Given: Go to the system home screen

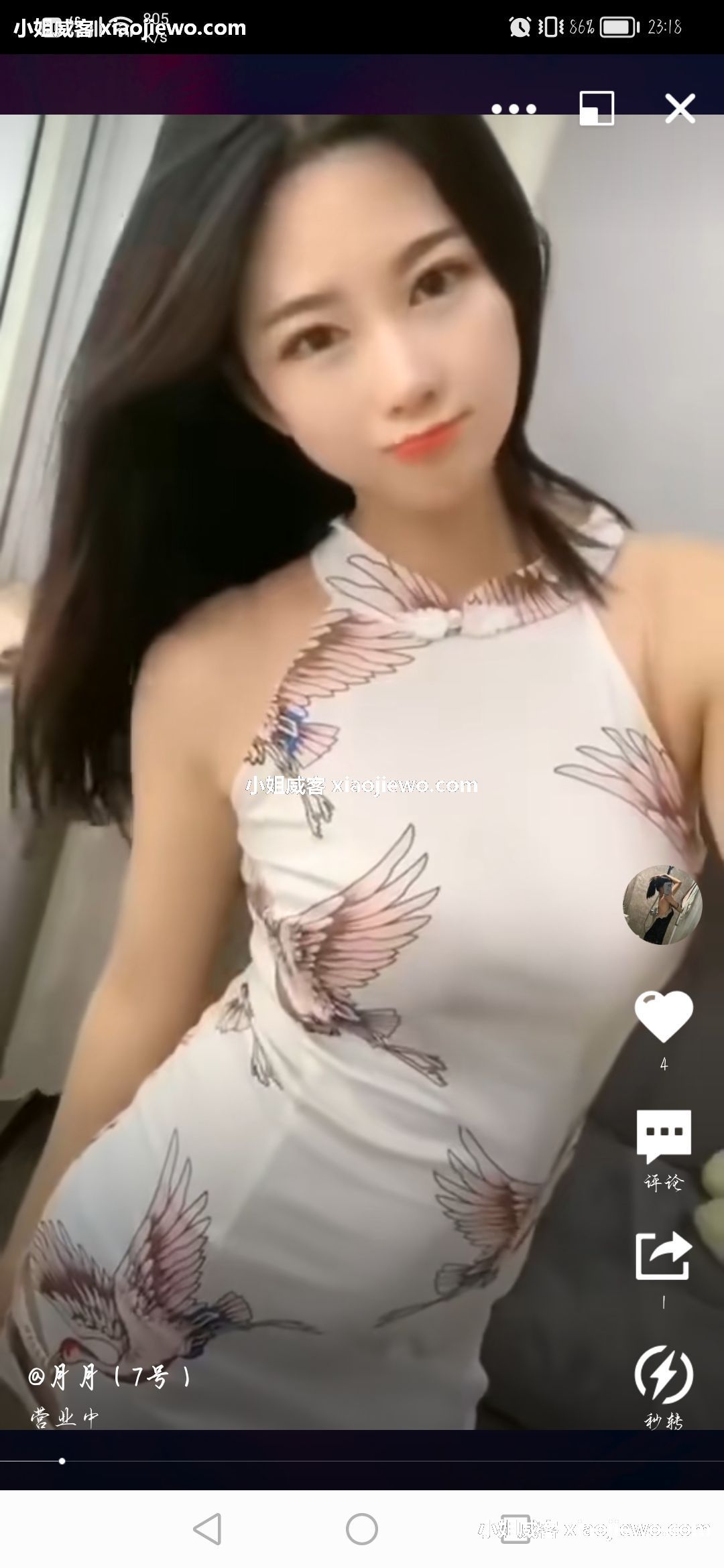Looking at the screenshot, I should [362, 1529].
